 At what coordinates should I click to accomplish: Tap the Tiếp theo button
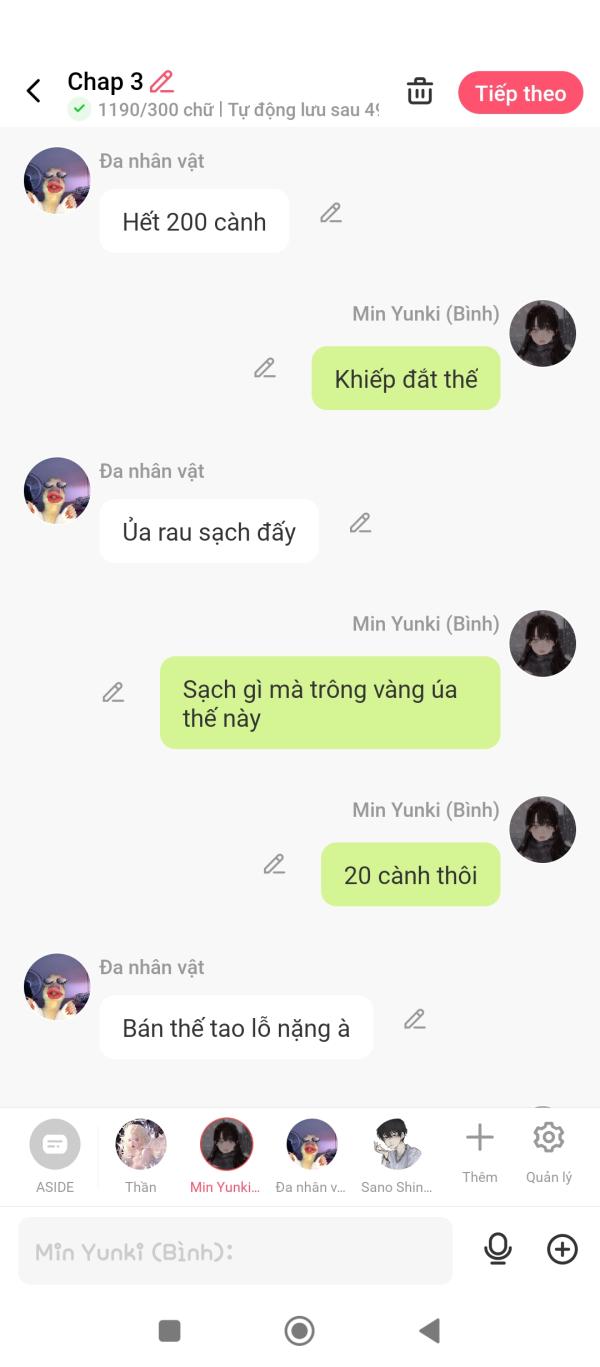[520, 93]
